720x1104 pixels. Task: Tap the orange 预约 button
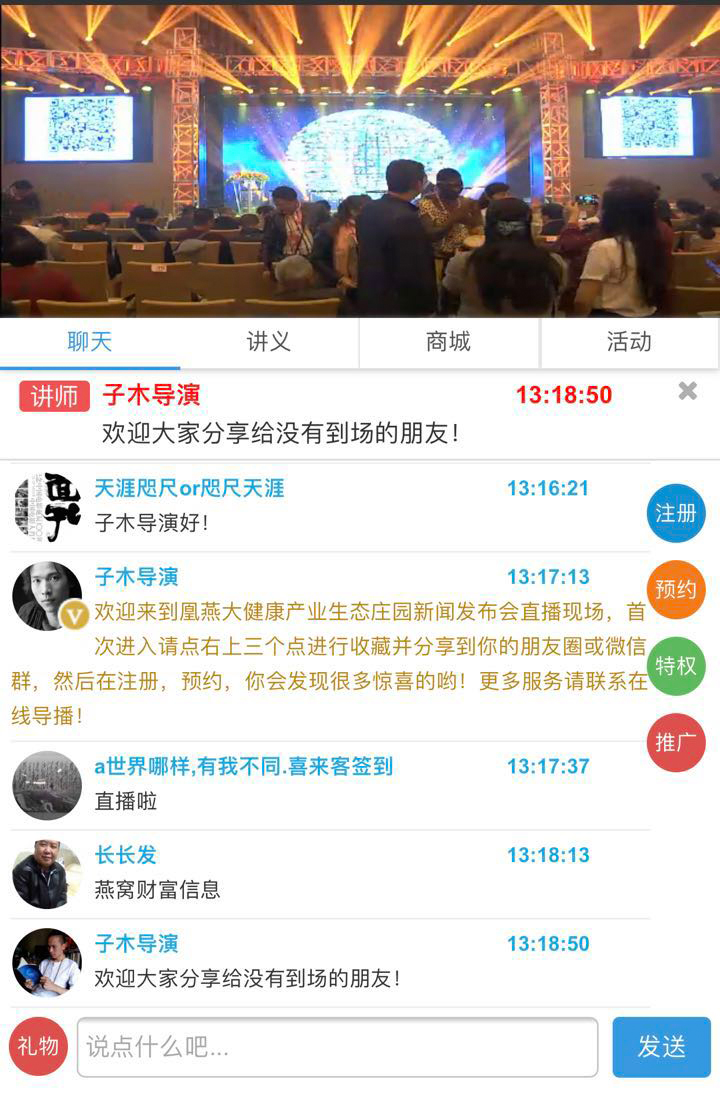[x=675, y=590]
